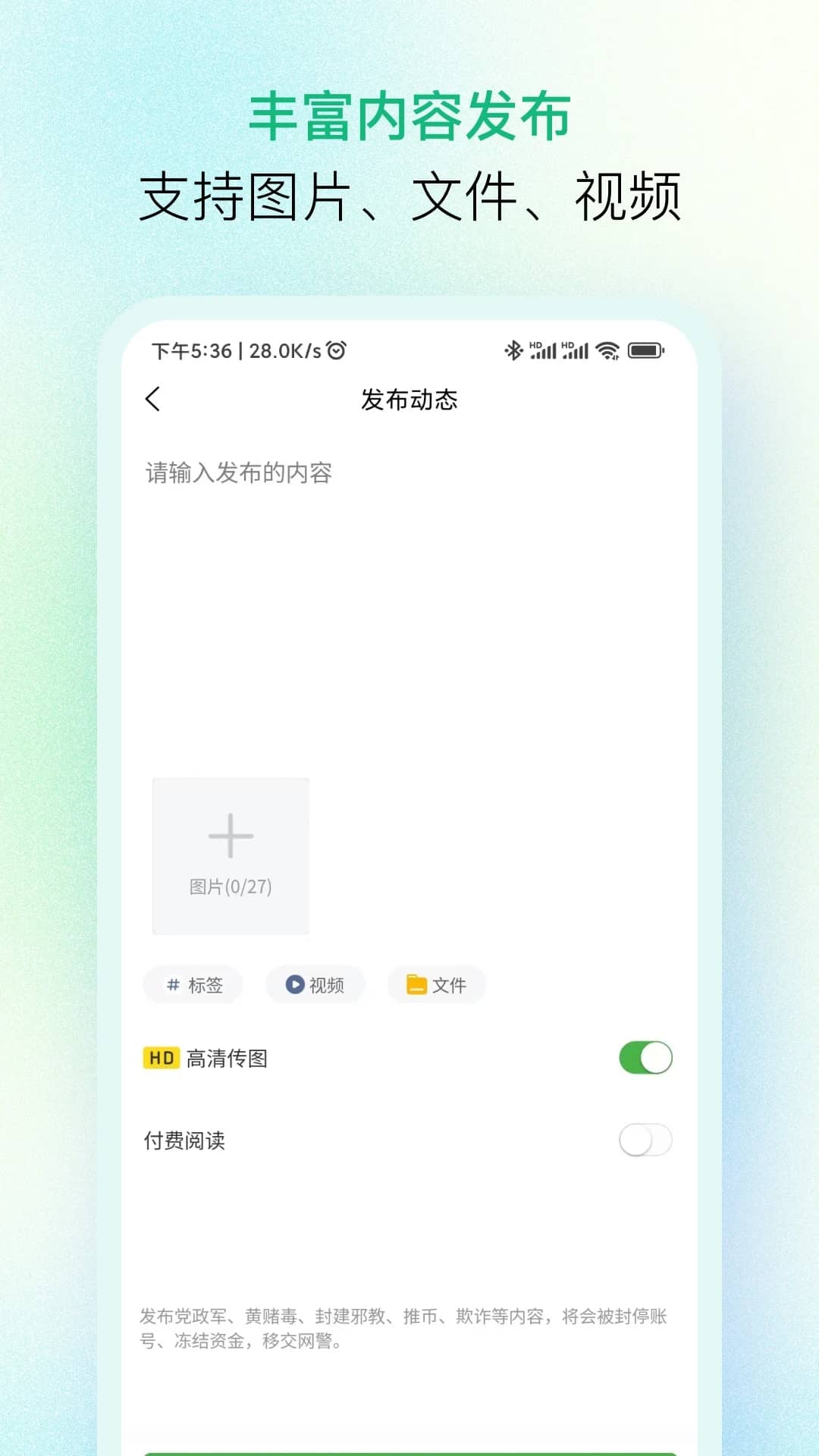Click the battery indicator in status bar

tap(645, 350)
